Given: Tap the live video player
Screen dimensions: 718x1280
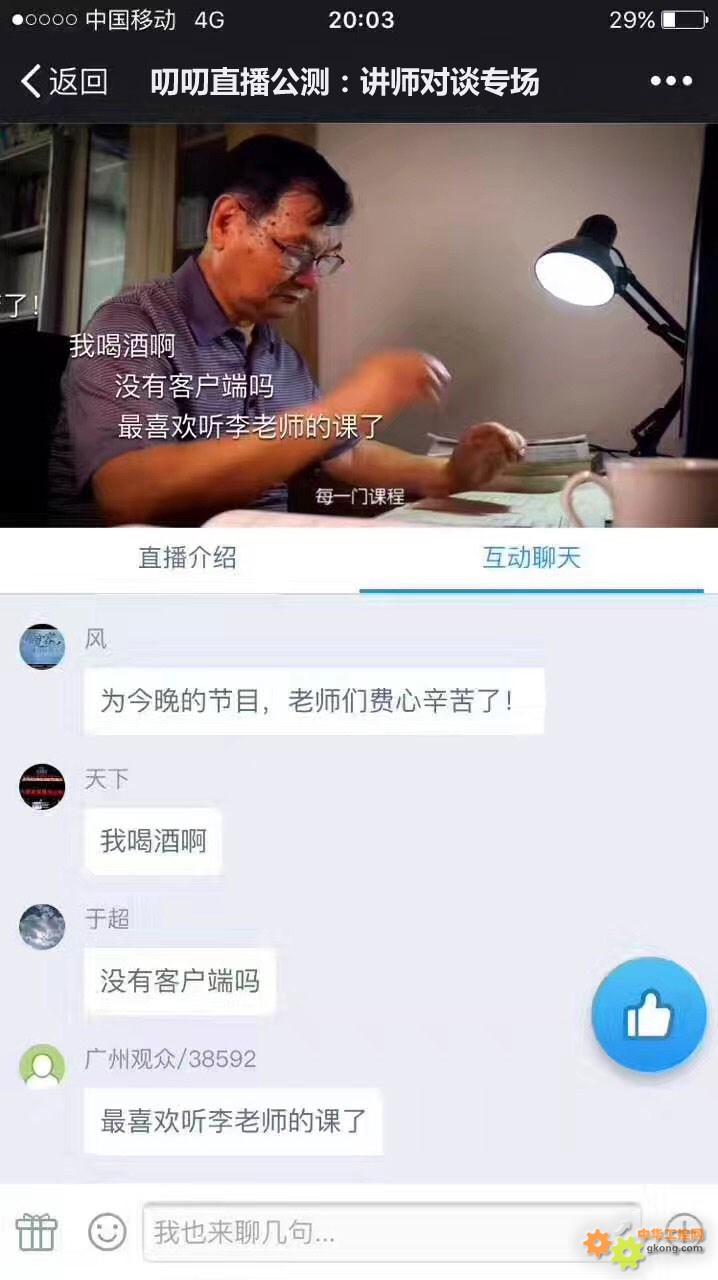Looking at the screenshot, I should point(359,325).
